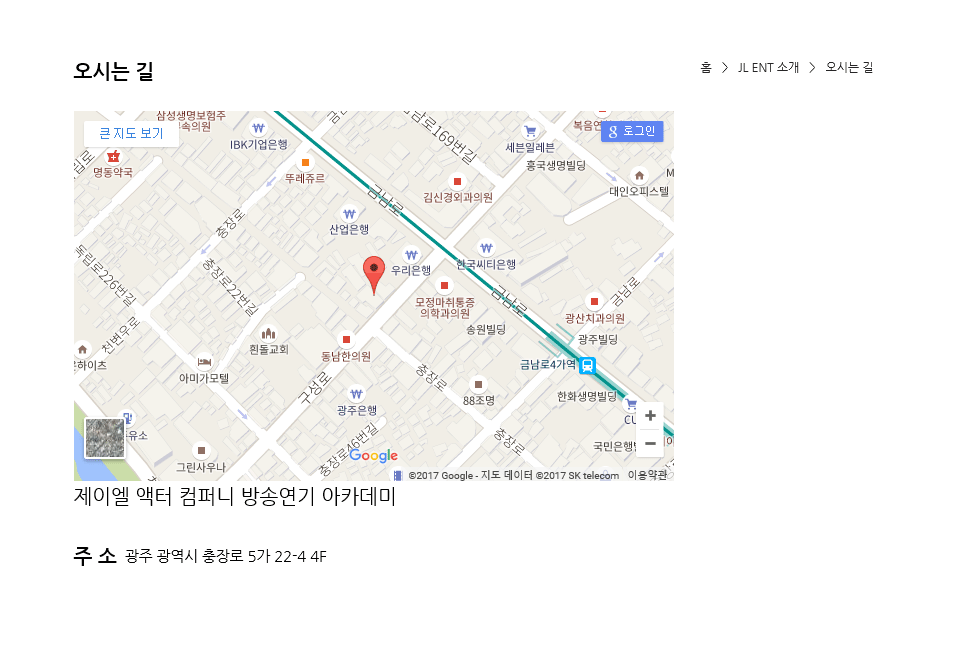Select the 금남로4가역 subway station icon
This screenshot has height=645, width=960.
point(588,365)
